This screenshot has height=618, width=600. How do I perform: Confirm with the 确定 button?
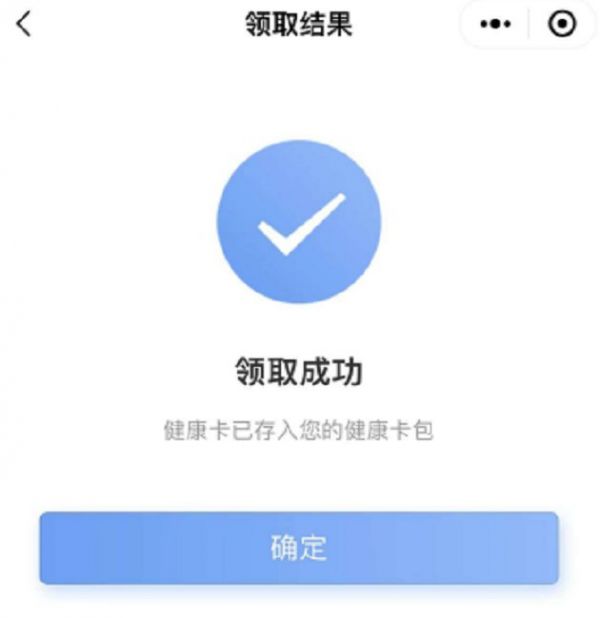(x=298, y=547)
